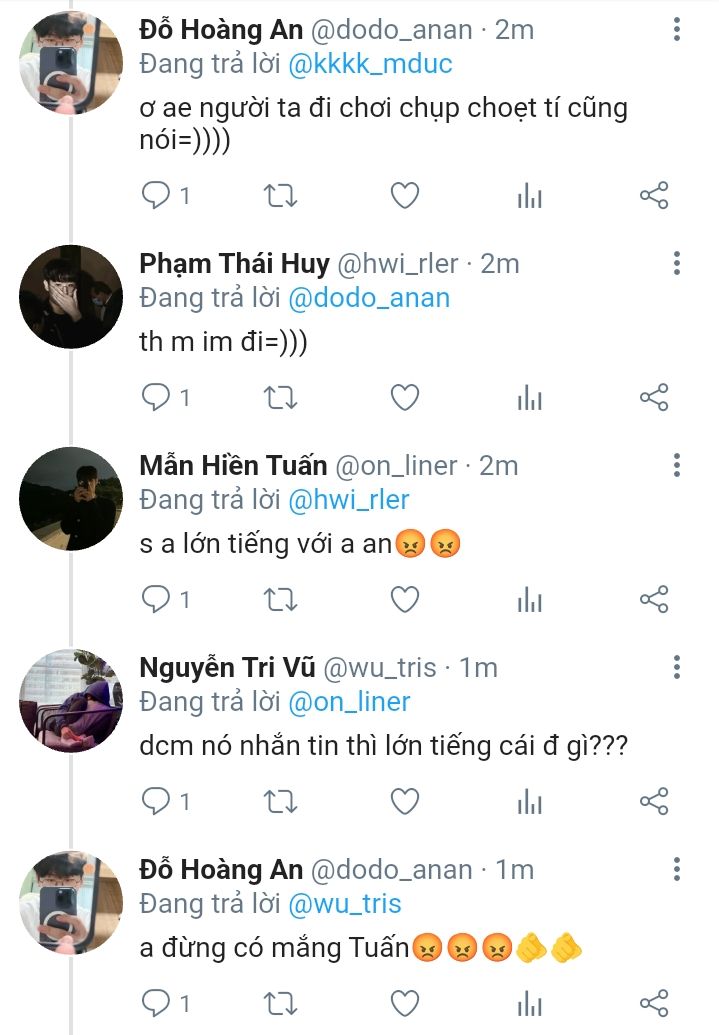Open overflow menu on Mẫn Hiền Tuấn's tweet
This screenshot has height=1035, width=719.
pos(677,465)
